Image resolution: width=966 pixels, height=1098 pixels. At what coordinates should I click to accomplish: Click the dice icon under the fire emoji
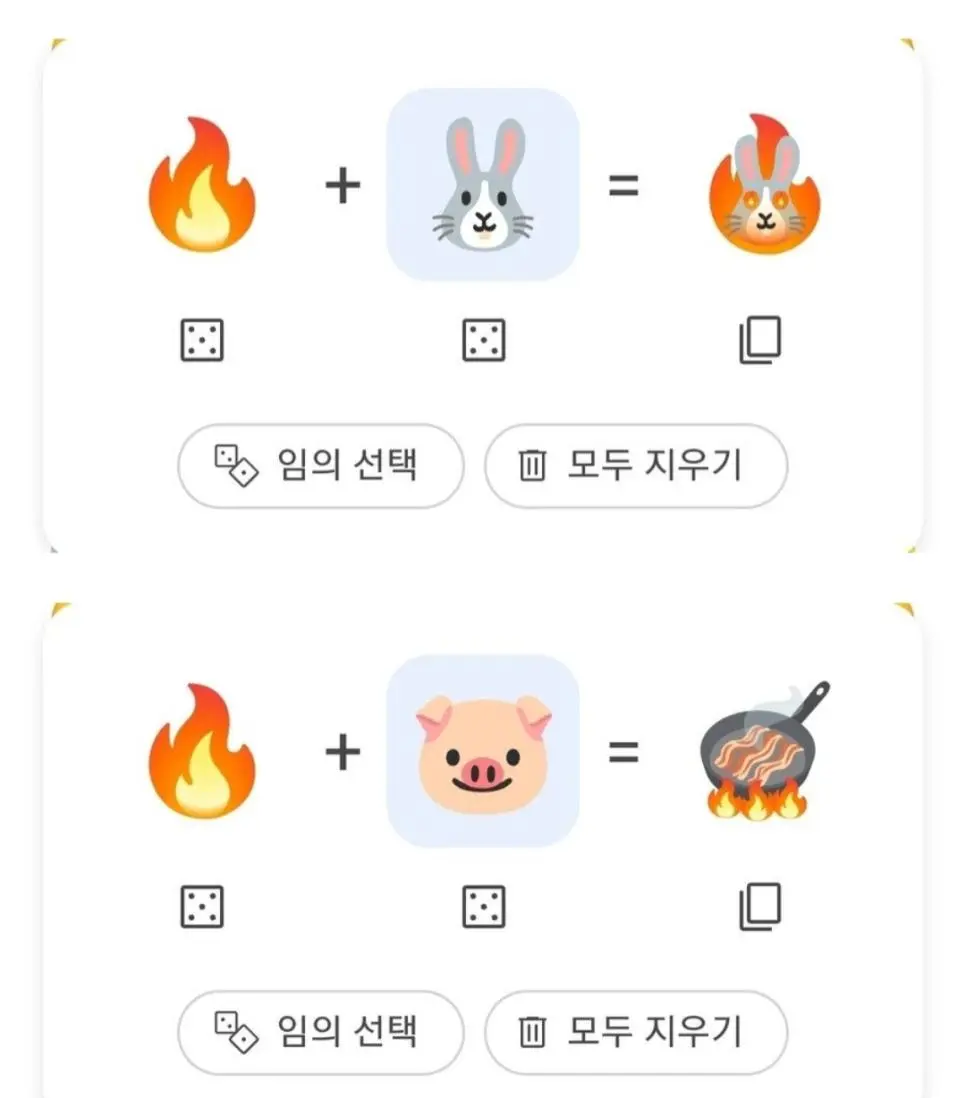point(201,341)
